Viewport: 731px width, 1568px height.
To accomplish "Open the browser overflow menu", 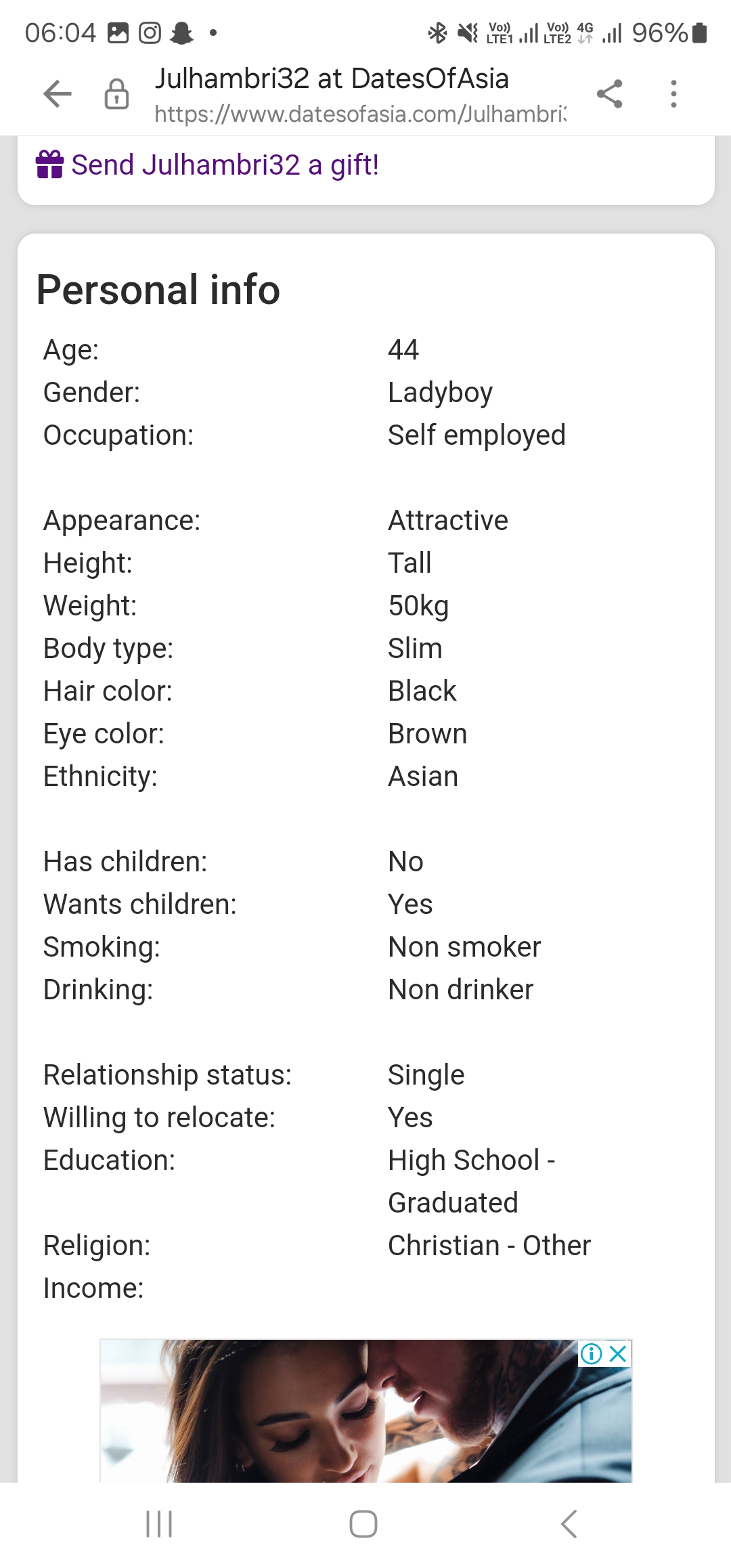I will (673, 93).
